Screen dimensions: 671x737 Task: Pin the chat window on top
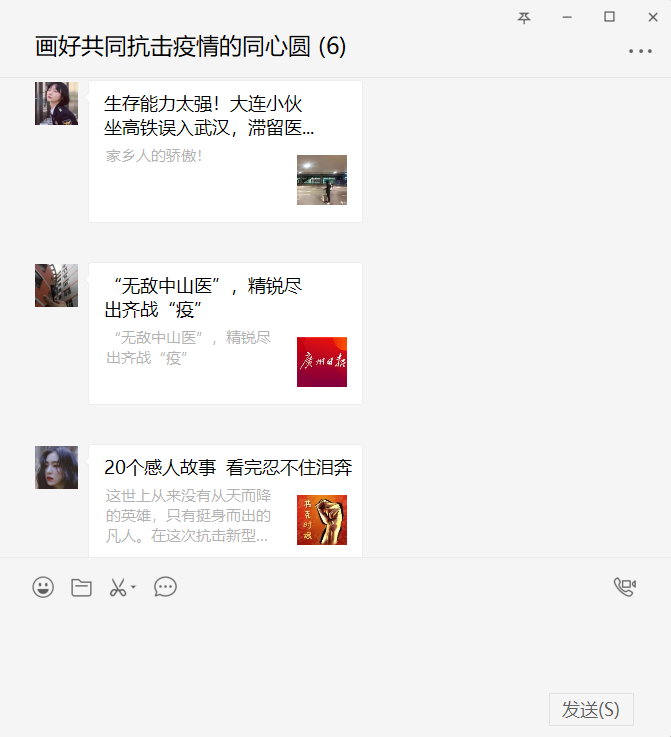tap(524, 17)
